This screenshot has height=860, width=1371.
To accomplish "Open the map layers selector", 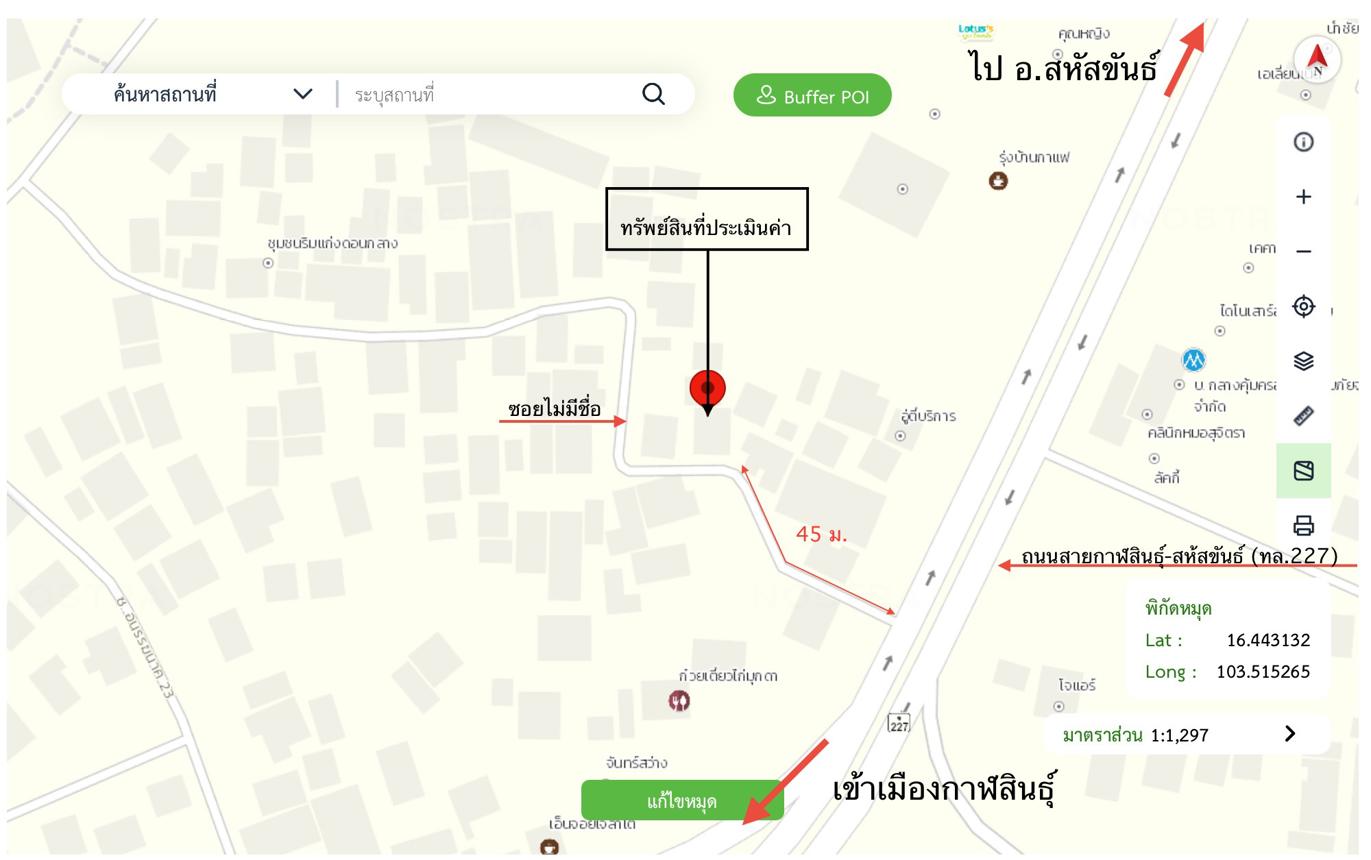I will 1303,361.
